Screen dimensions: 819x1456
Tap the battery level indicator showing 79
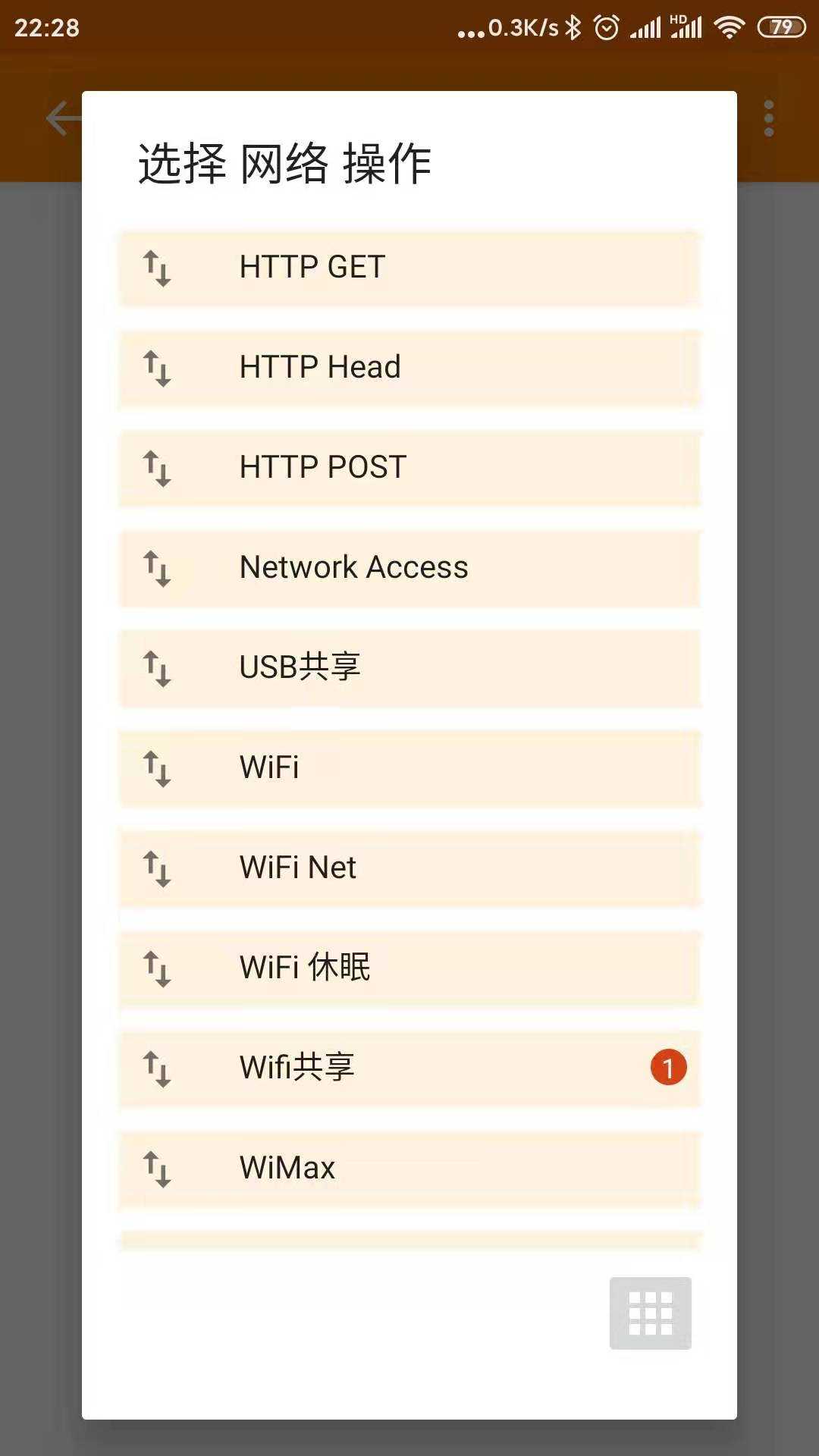tap(782, 25)
